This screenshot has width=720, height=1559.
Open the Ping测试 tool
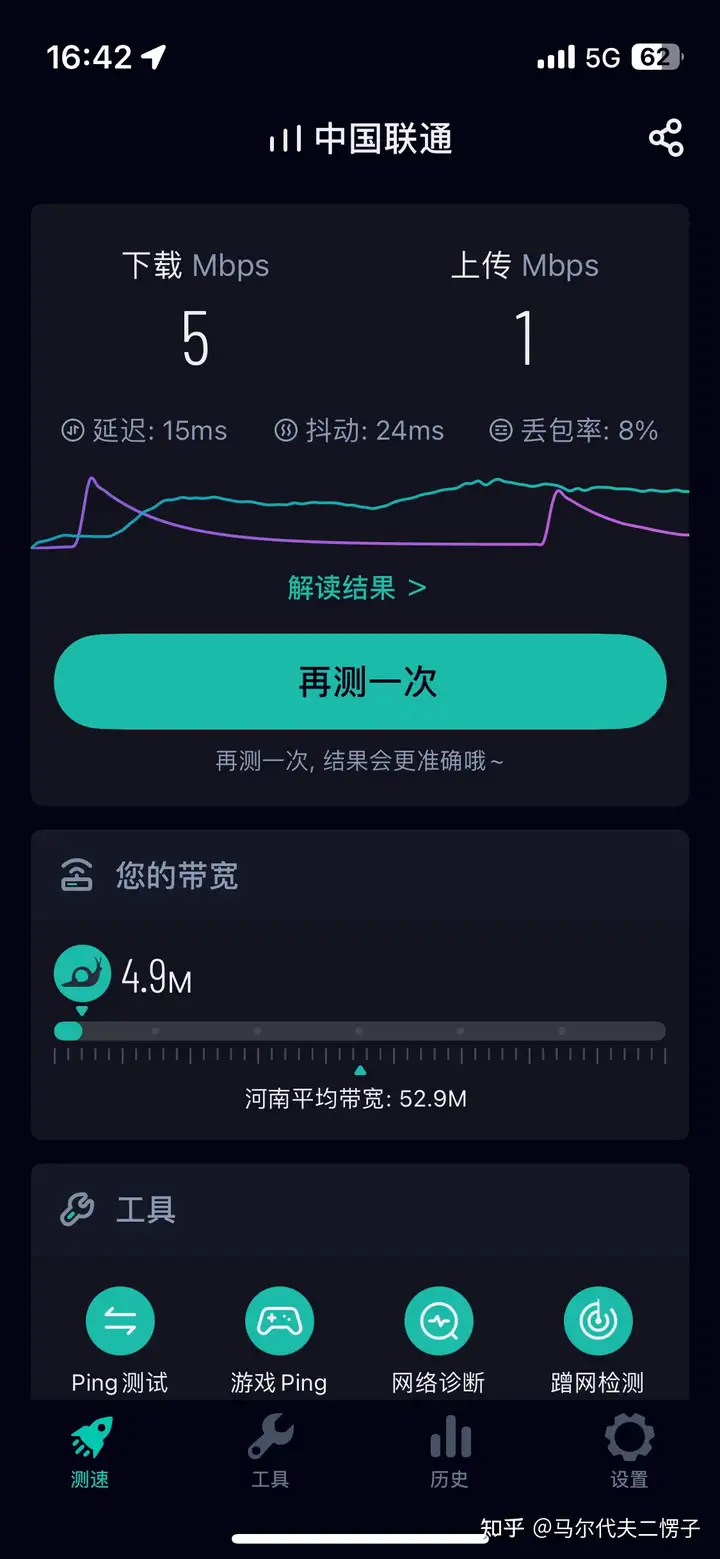point(120,1341)
